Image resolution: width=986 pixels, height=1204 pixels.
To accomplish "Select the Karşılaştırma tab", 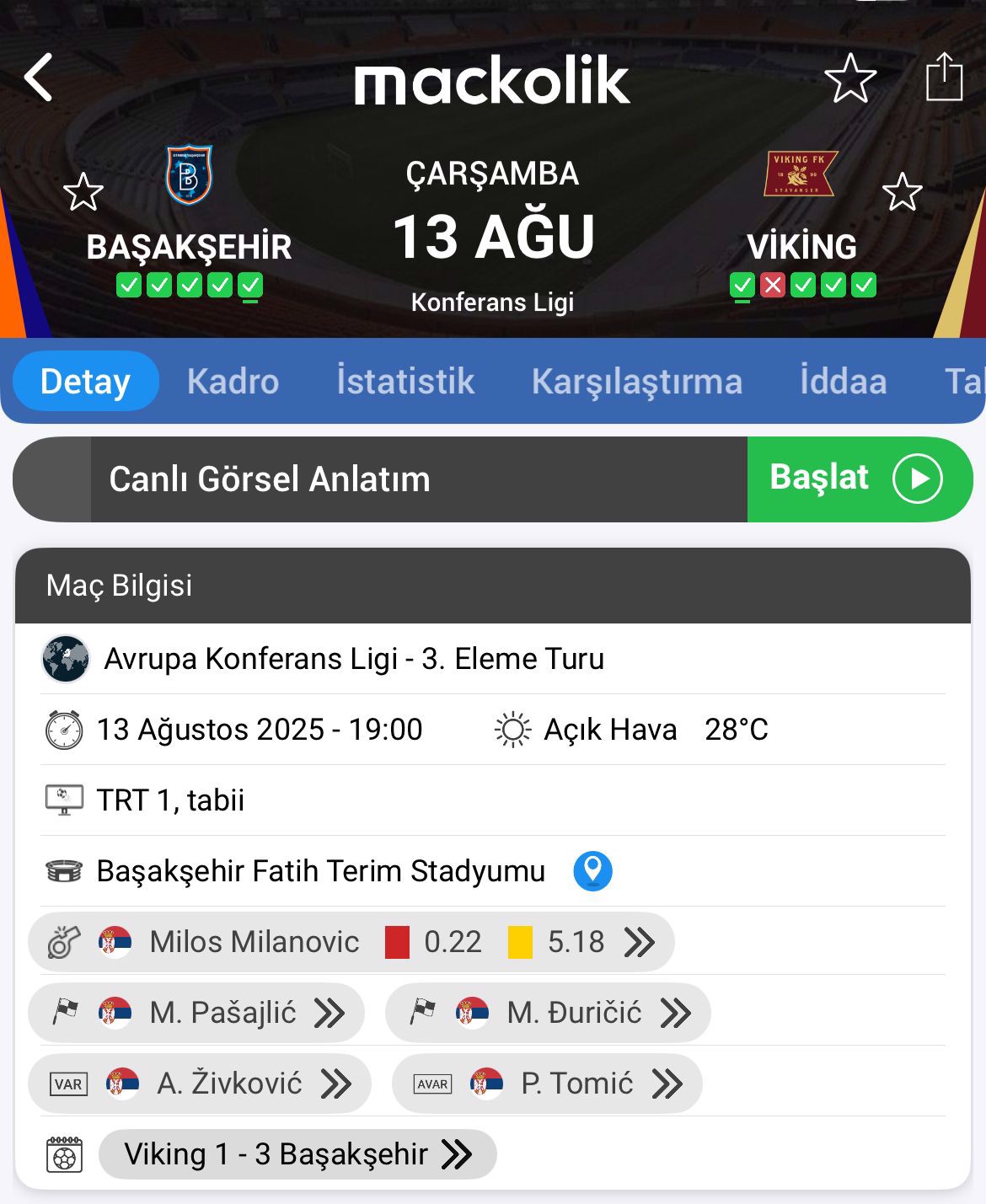I will pyautogui.click(x=636, y=382).
